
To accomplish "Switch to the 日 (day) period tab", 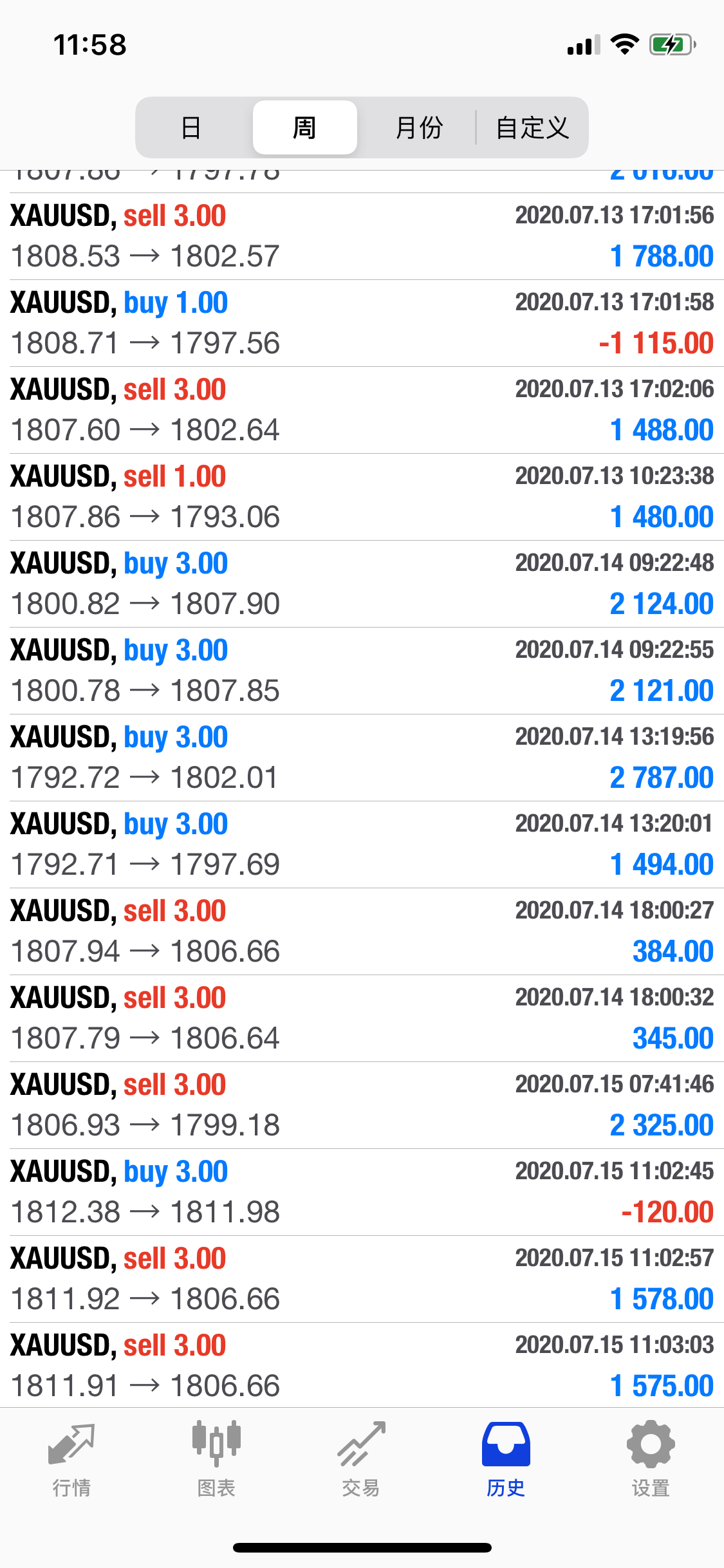I will 191,127.
